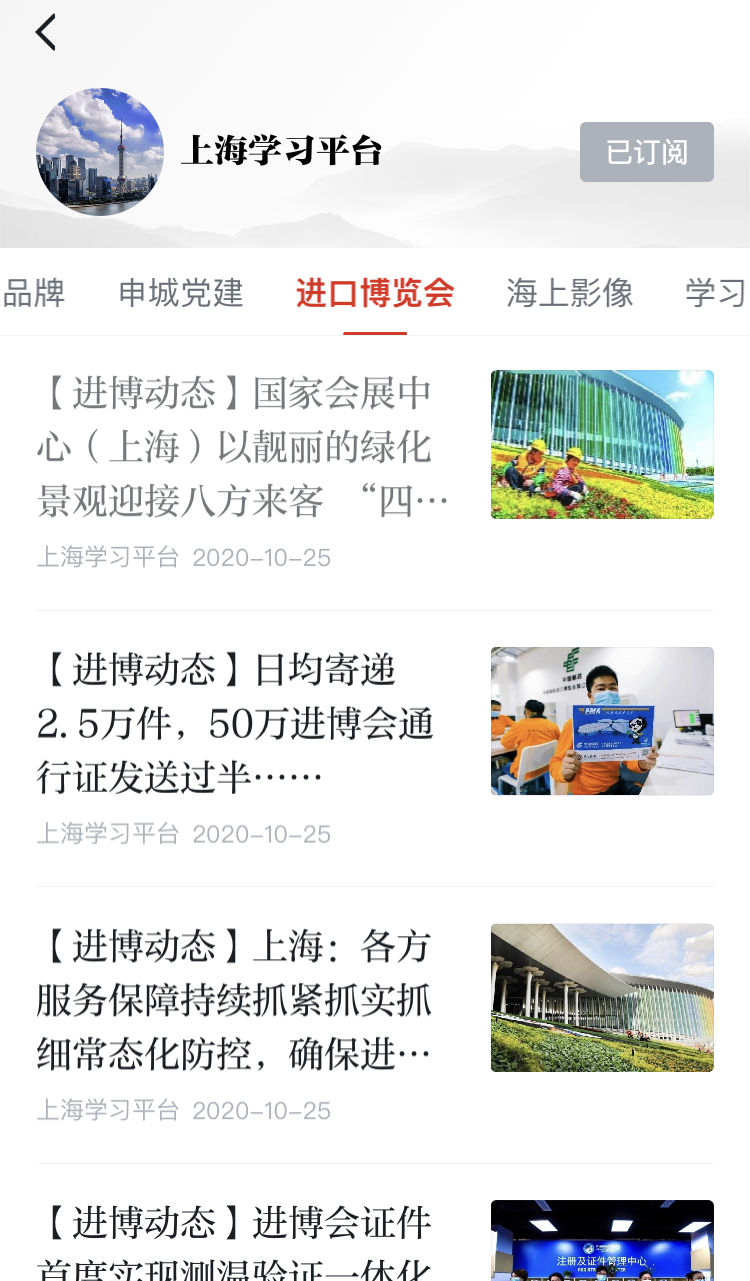Tap the 已订阅 subscription button
The width and height of the screenshot is (750, 1281).
click(x=646, y=152)
